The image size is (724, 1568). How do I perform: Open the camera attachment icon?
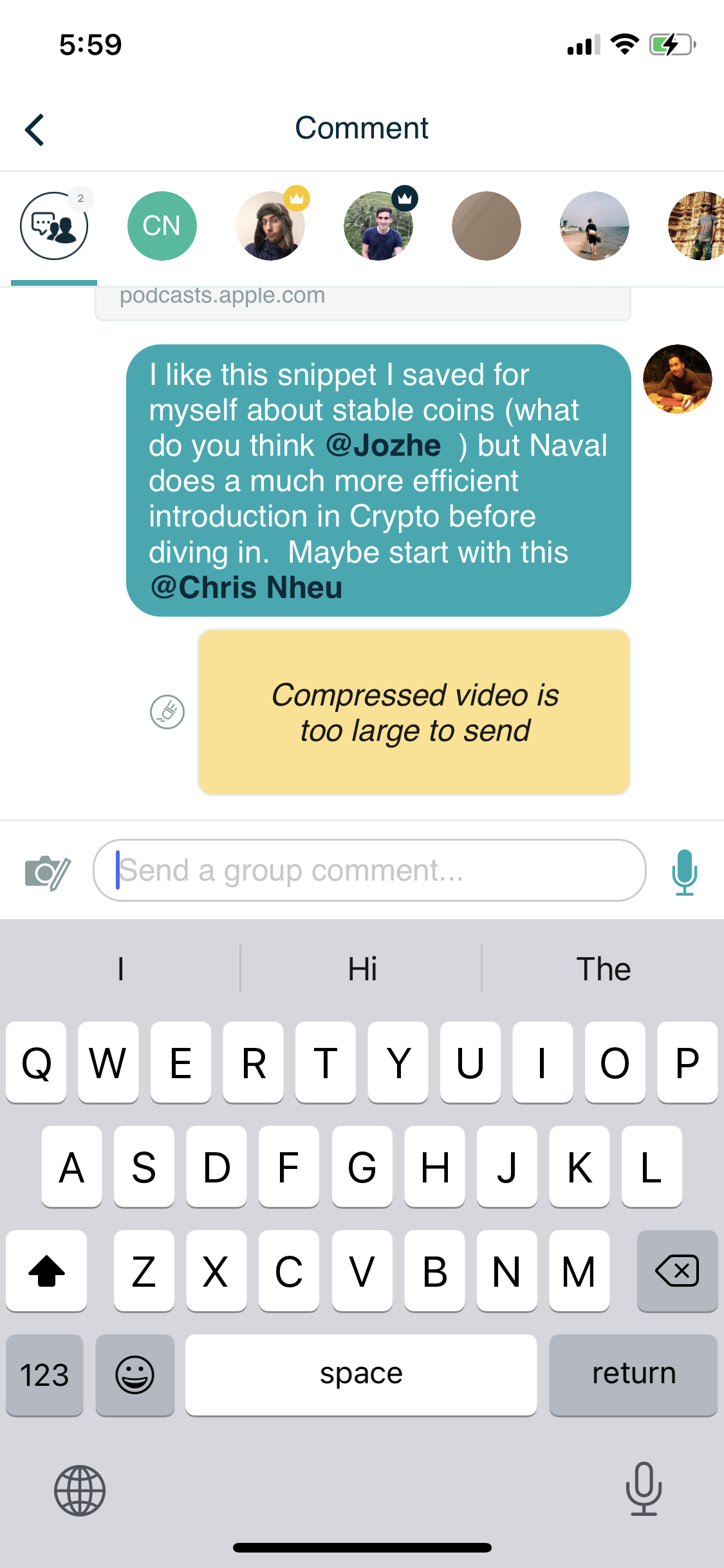(x=47, y=872)
